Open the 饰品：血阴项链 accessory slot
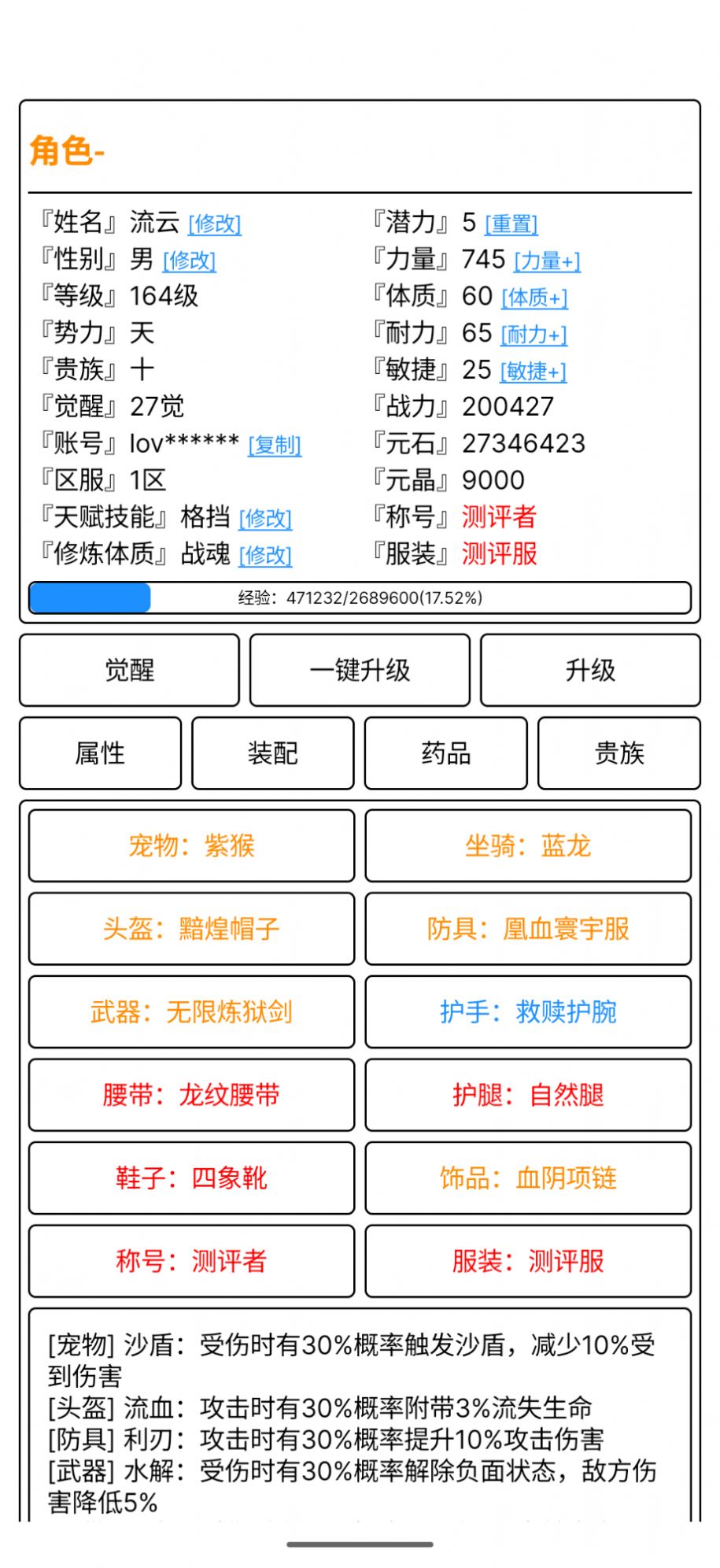 point(527,1178)
